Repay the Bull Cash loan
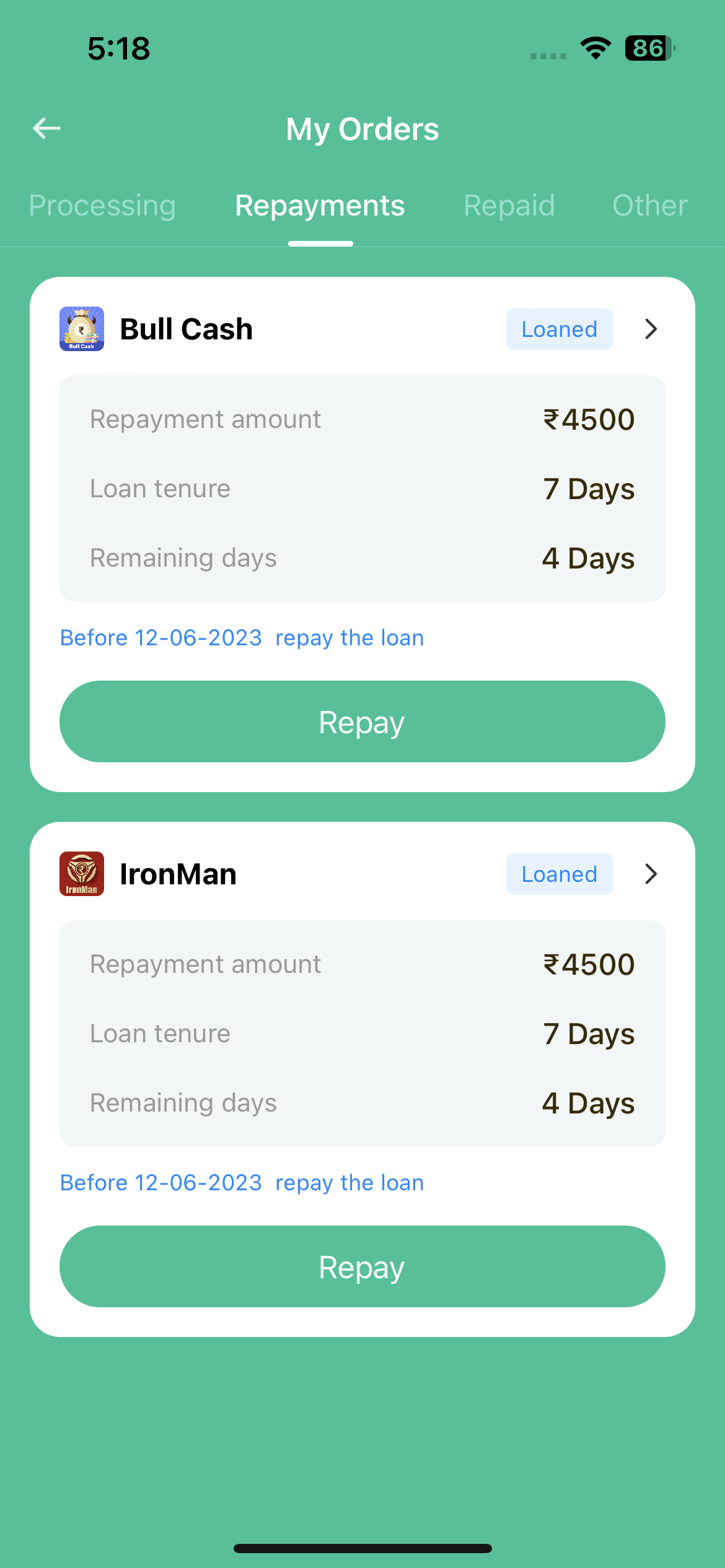 (362, 721)
